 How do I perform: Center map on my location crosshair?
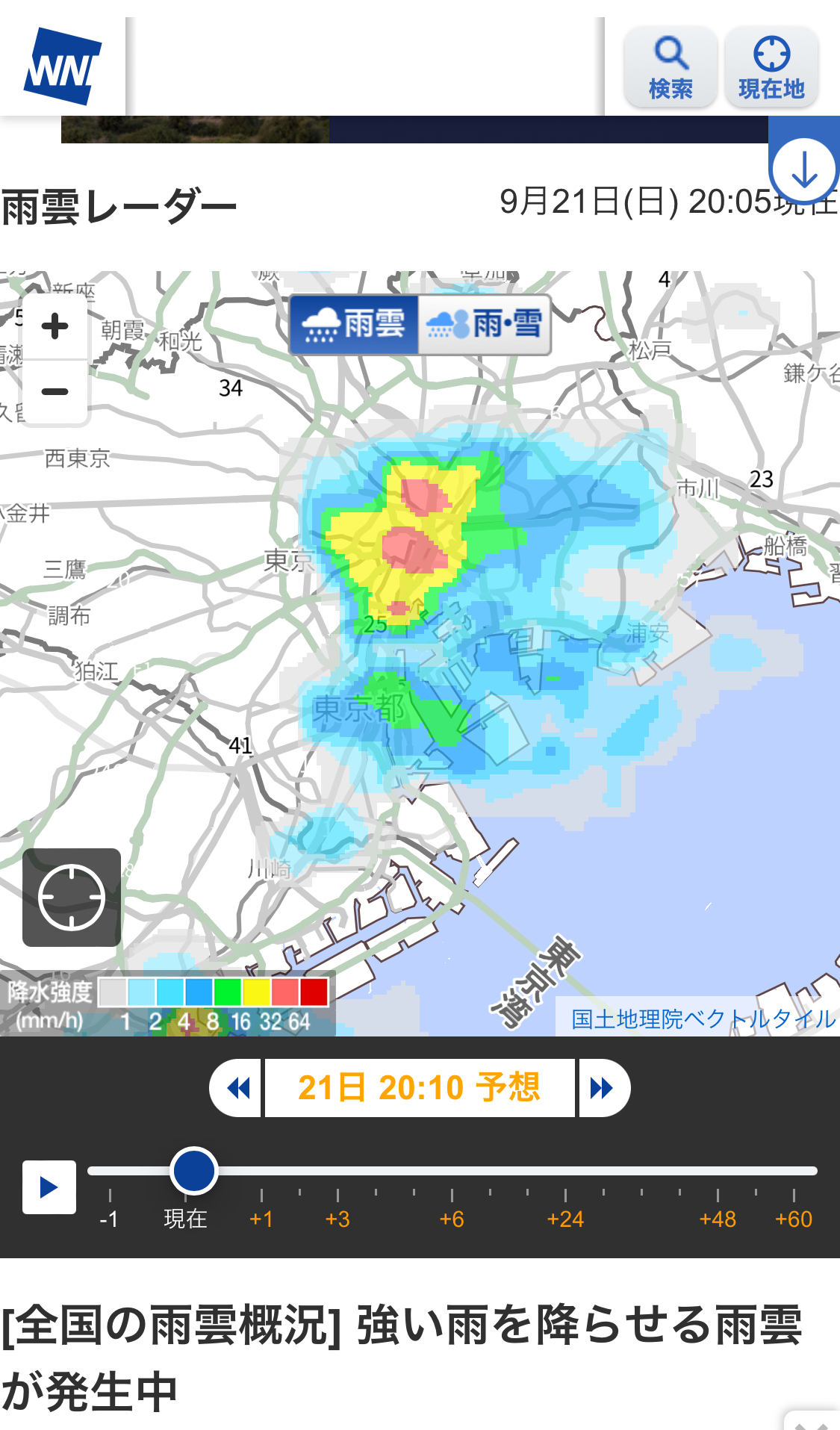72,897
